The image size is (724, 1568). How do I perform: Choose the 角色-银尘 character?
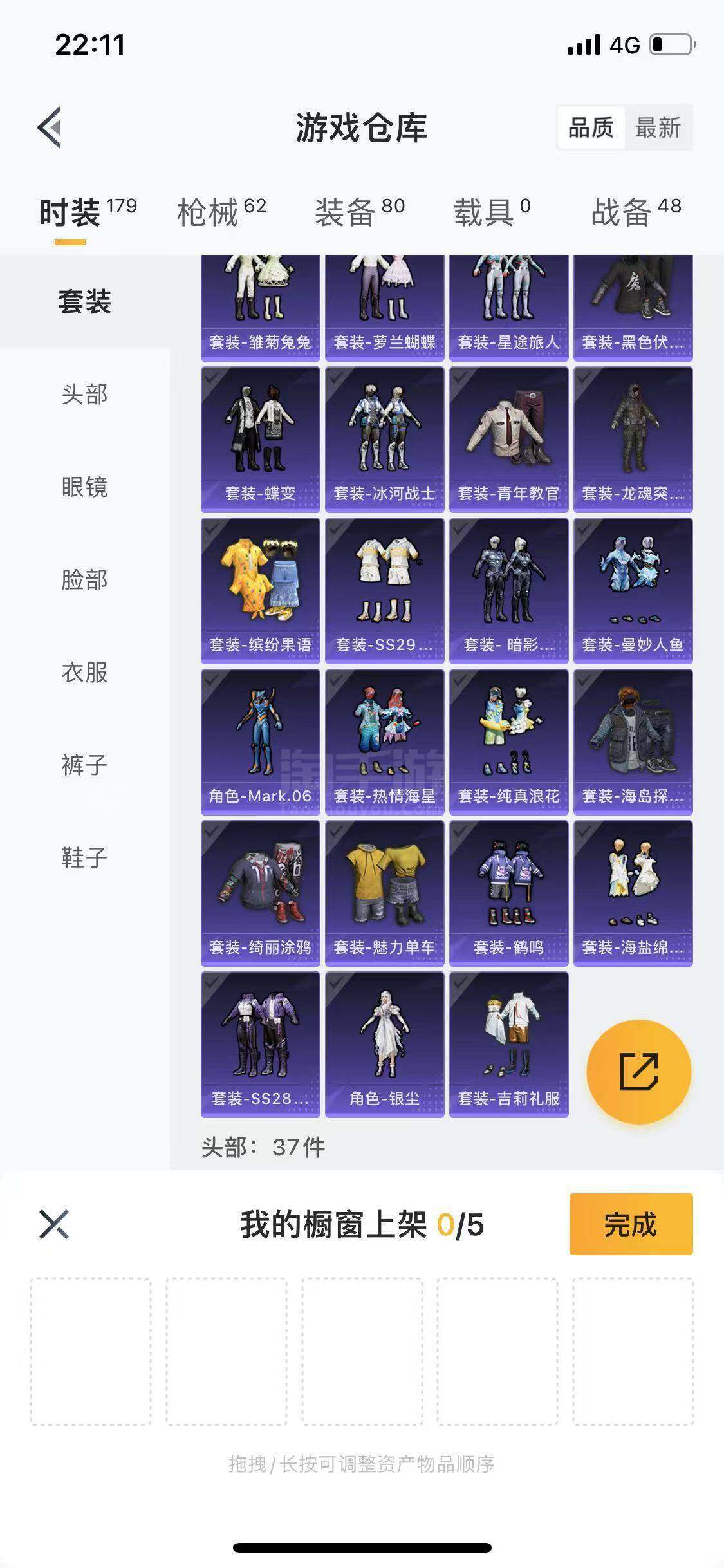[x=384, y=1045]
